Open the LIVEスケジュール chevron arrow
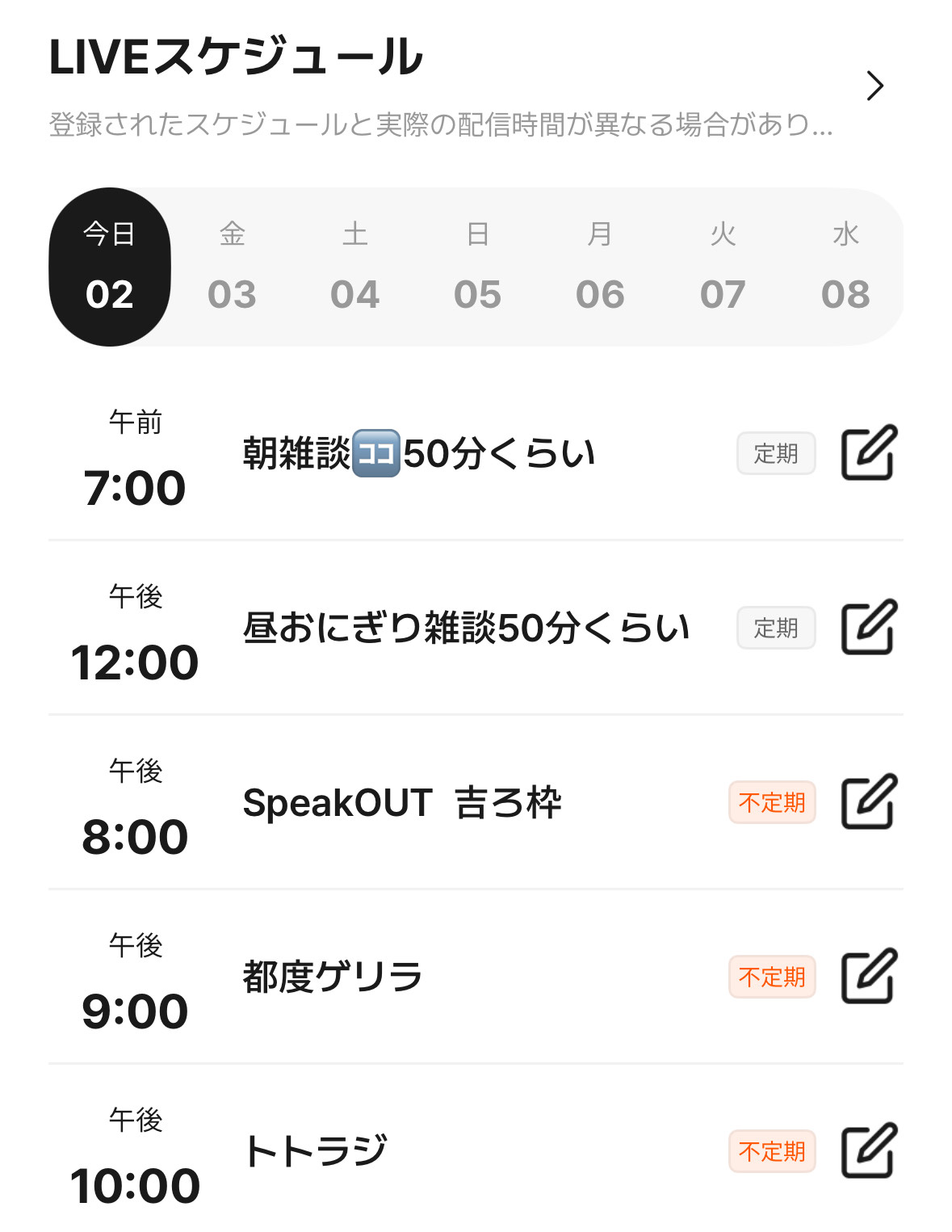 pyautogui.click(x=874, y=86)
